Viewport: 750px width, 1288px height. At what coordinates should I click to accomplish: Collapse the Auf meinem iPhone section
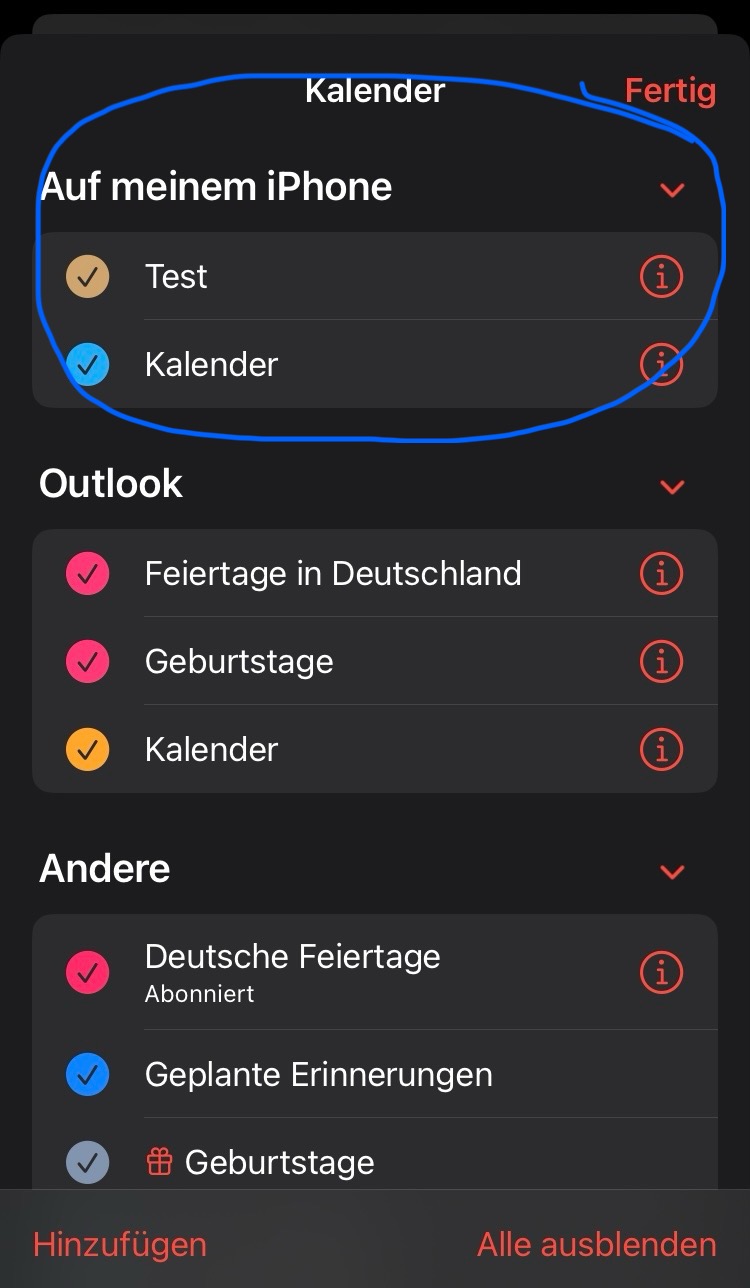[672, 189]
